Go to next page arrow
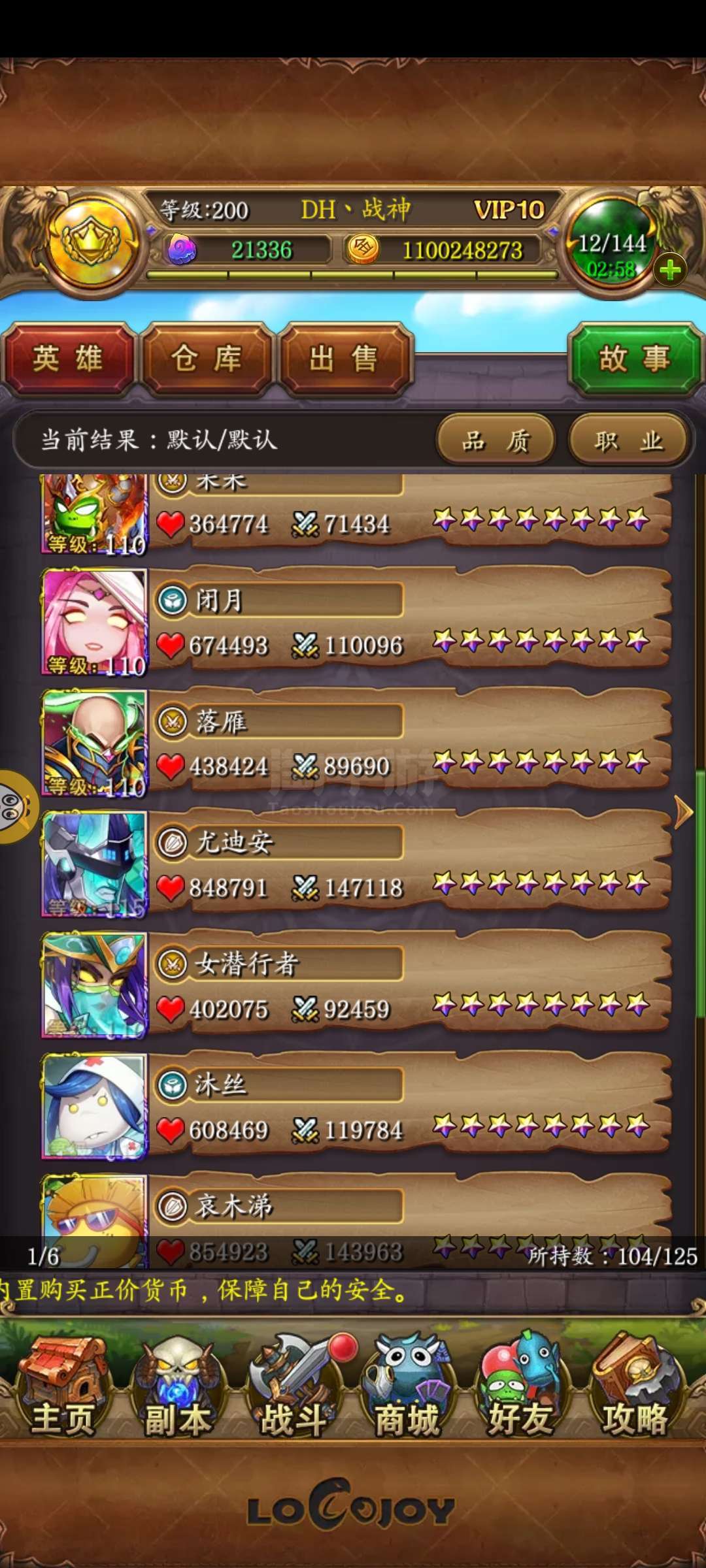The image size is (706, 1568). (683, 812)
